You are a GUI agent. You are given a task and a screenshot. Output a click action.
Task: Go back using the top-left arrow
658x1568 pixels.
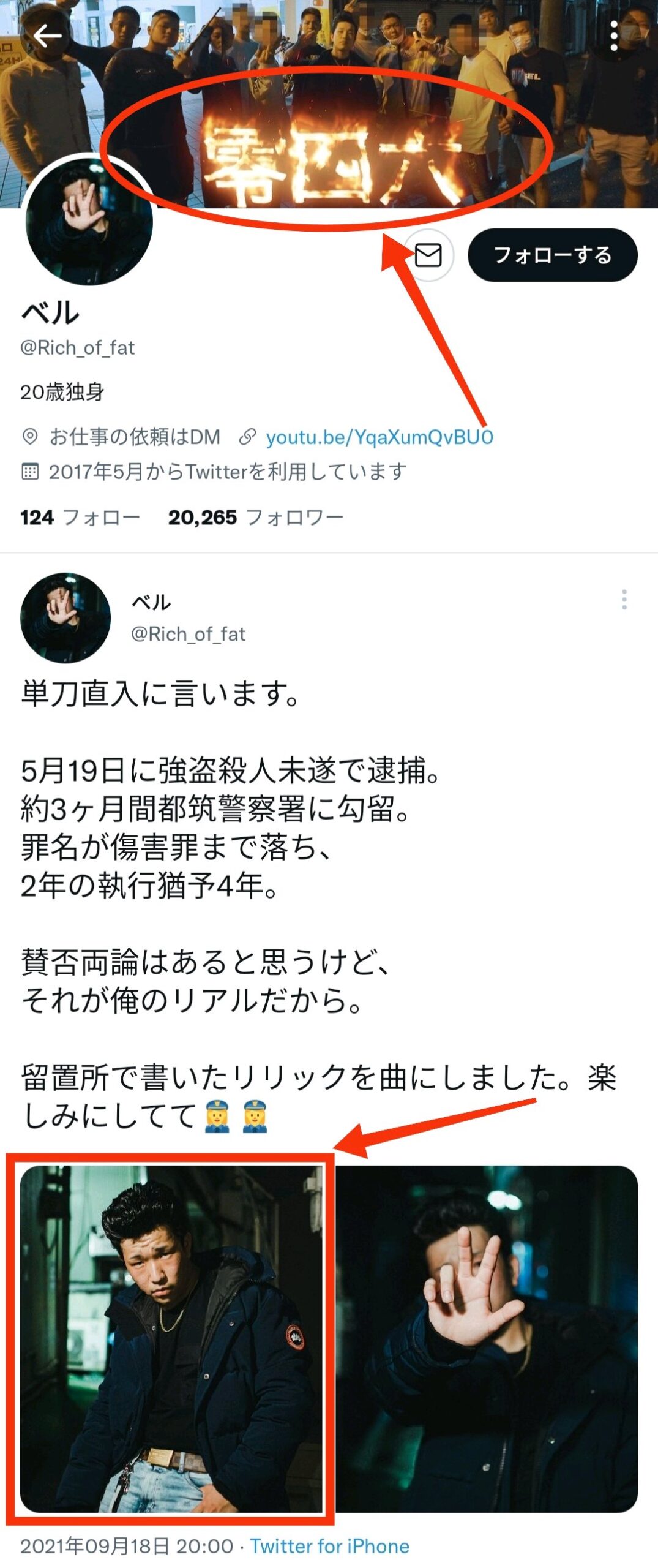coord(46,37)
